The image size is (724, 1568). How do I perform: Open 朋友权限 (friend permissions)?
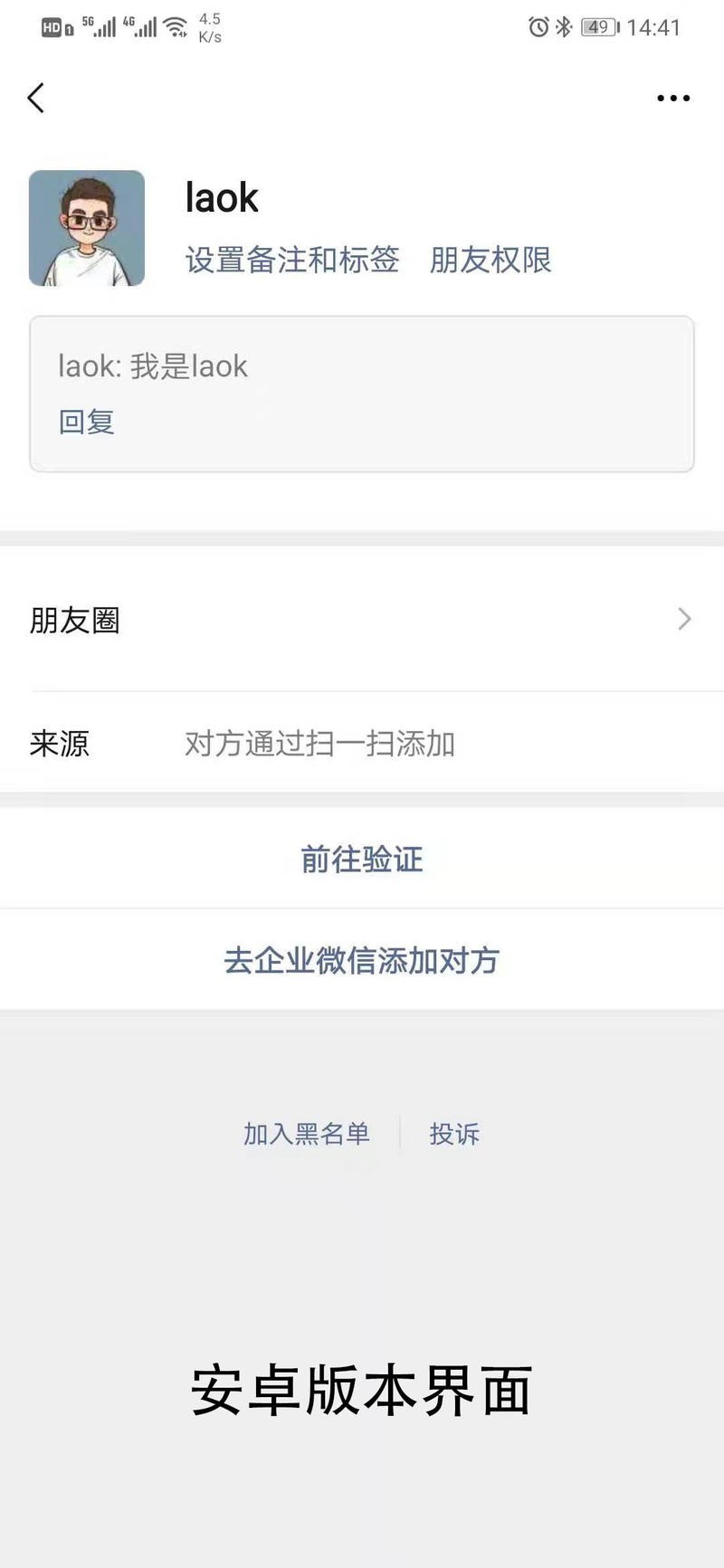click(x=492, y=260)
